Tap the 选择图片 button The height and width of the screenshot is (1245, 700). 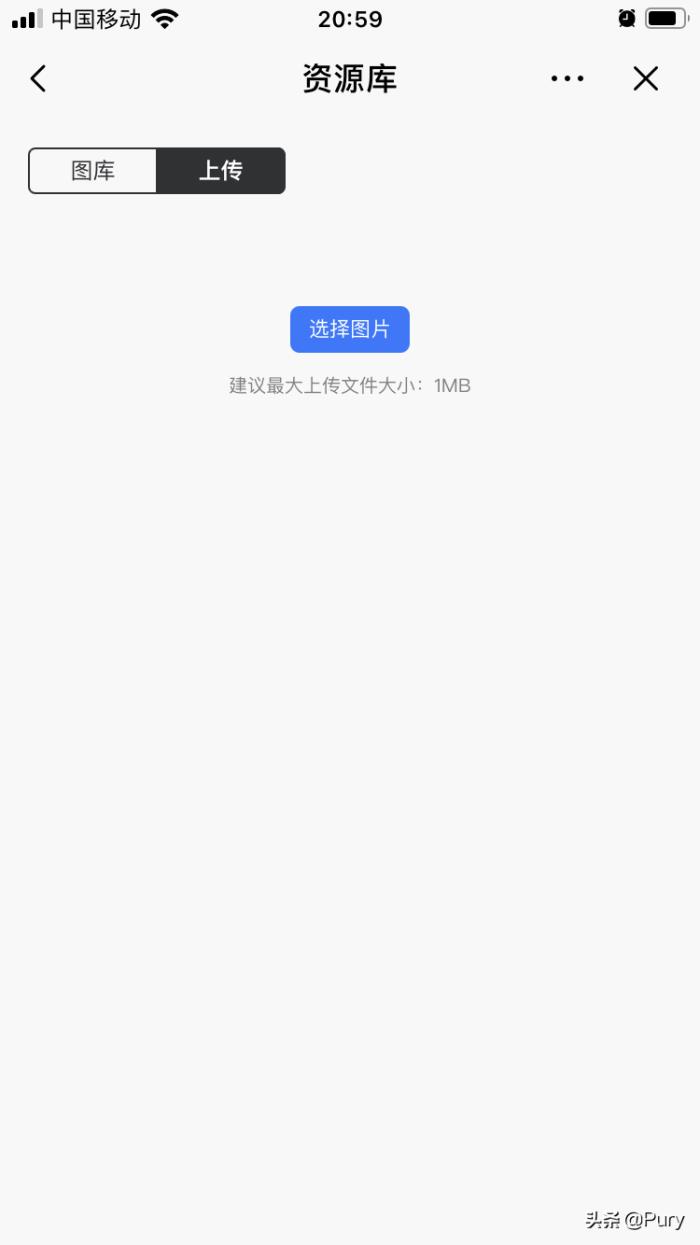click(x=349, y=329)
